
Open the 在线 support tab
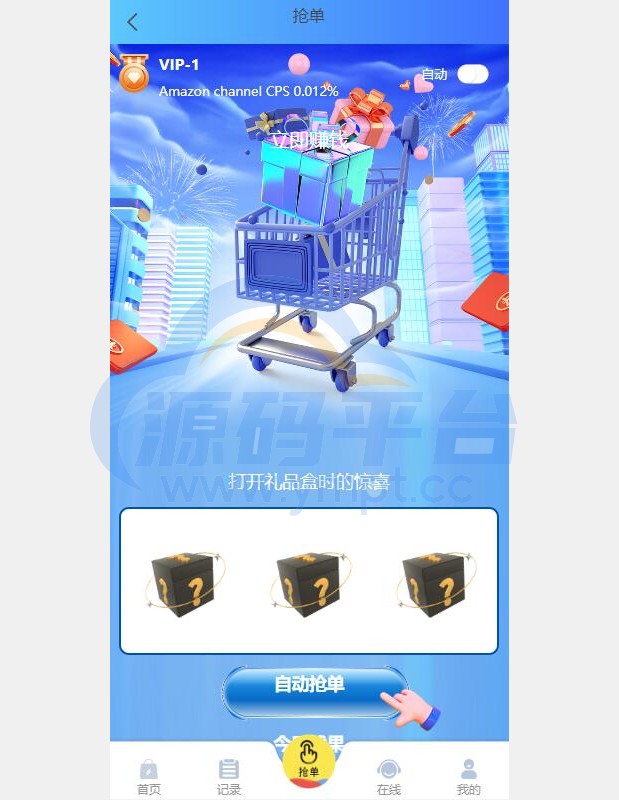(x=389, y=776)
